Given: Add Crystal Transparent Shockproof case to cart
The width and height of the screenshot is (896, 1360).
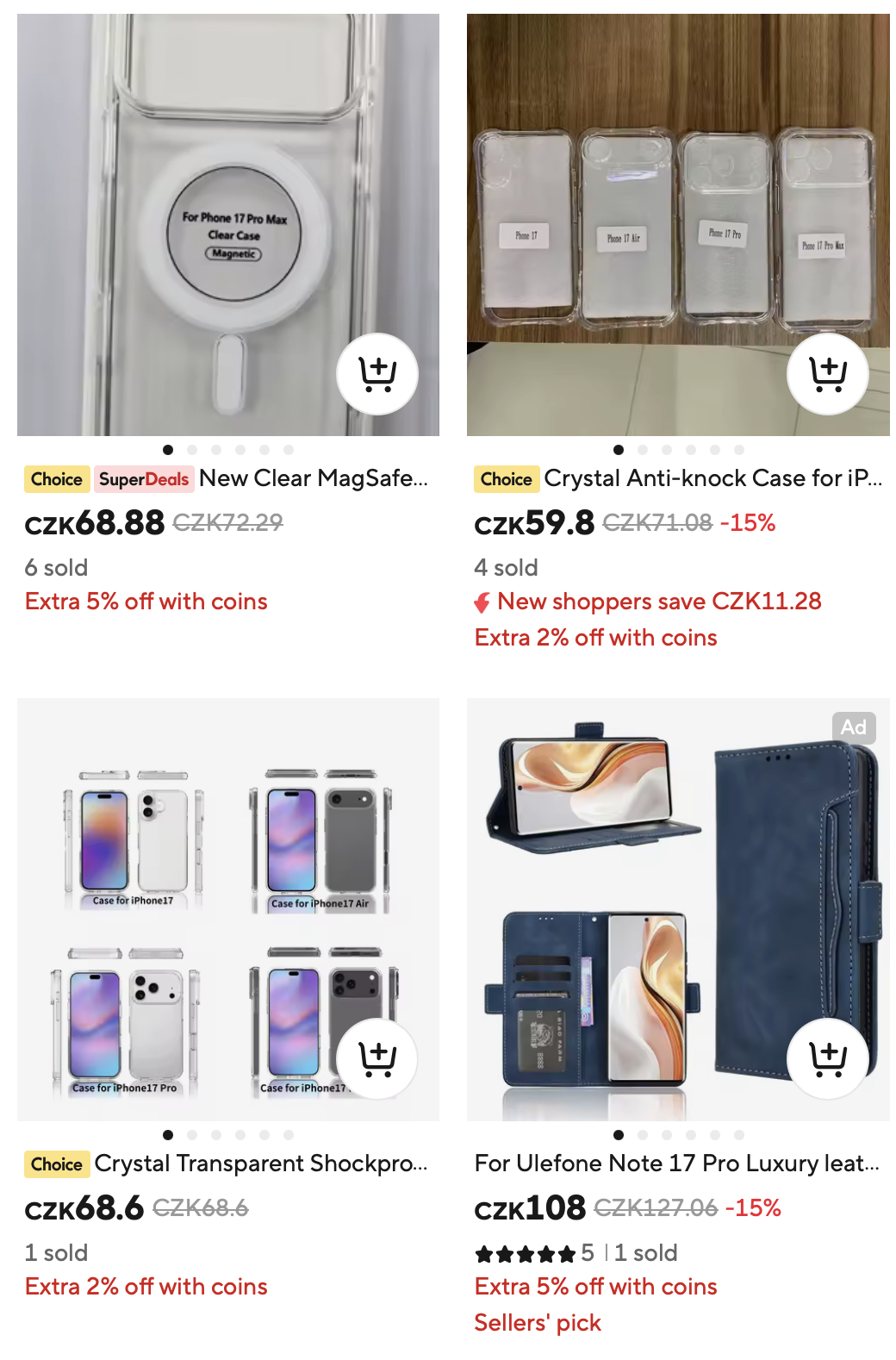Looking at the screenshot, I should click(x=376, y=1058).
